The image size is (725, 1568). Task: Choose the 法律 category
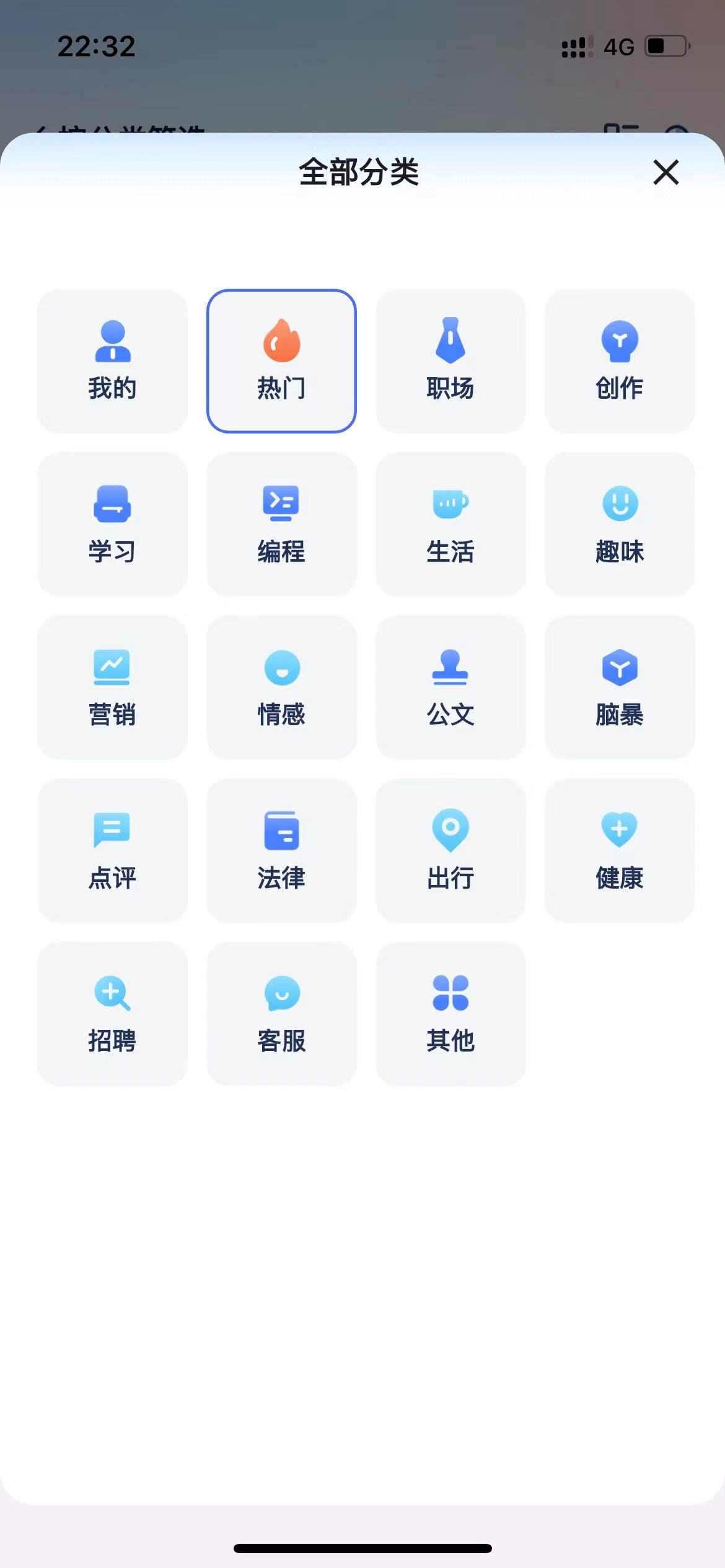[x=281, y=850]
